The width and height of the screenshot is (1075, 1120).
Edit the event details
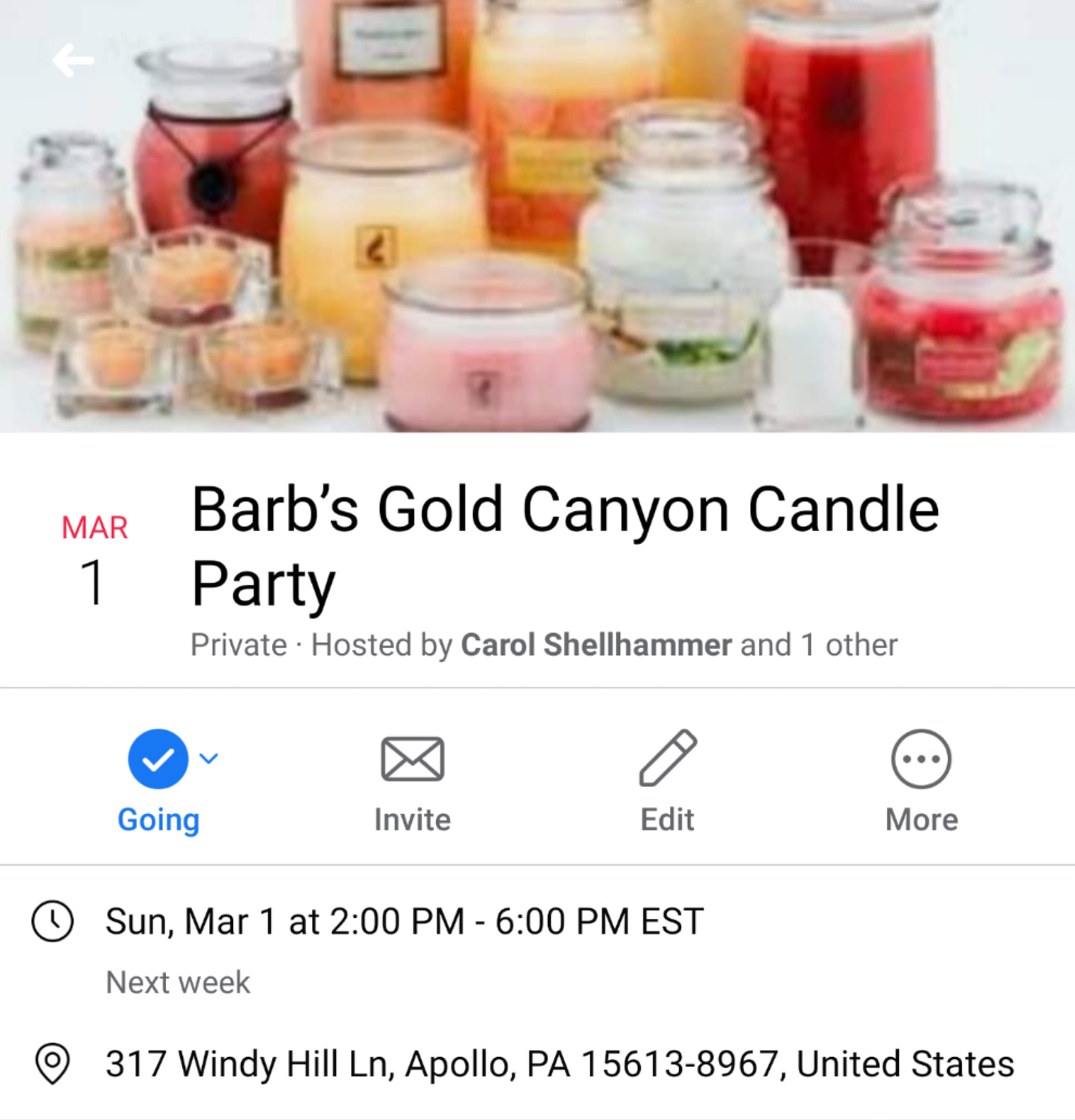[667, 780]
